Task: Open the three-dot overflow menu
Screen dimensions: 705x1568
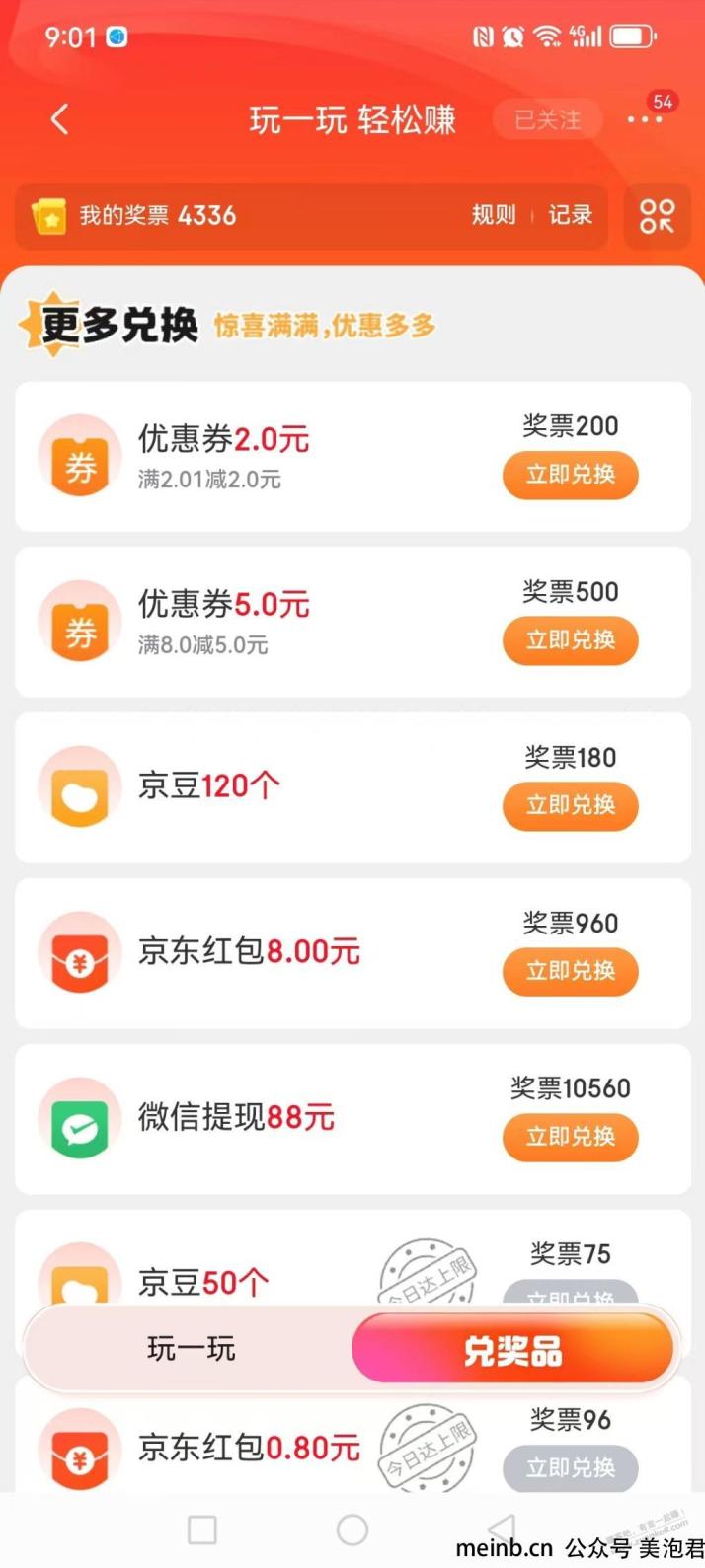Action: click(x=644, y=120)
